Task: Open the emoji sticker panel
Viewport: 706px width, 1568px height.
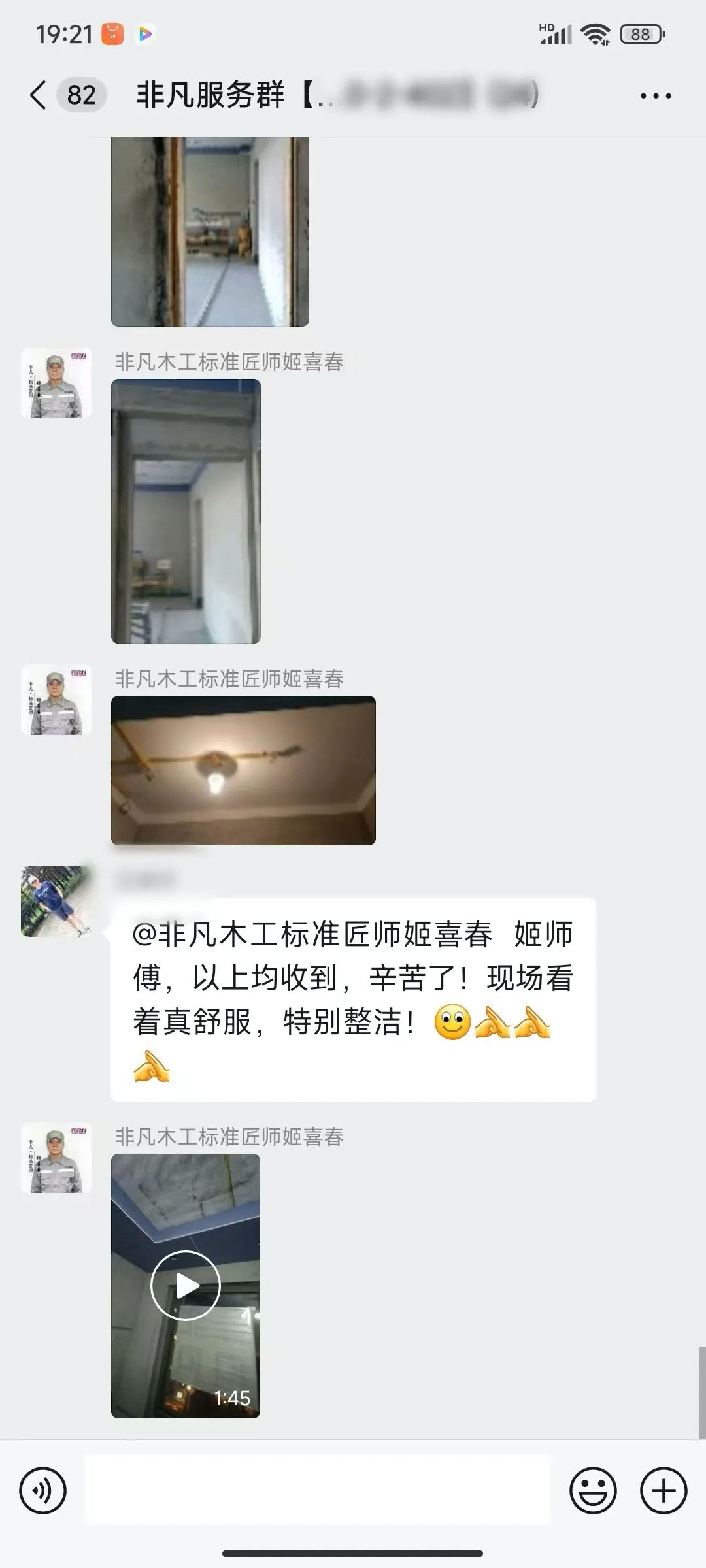Action: click(593, 1491)
